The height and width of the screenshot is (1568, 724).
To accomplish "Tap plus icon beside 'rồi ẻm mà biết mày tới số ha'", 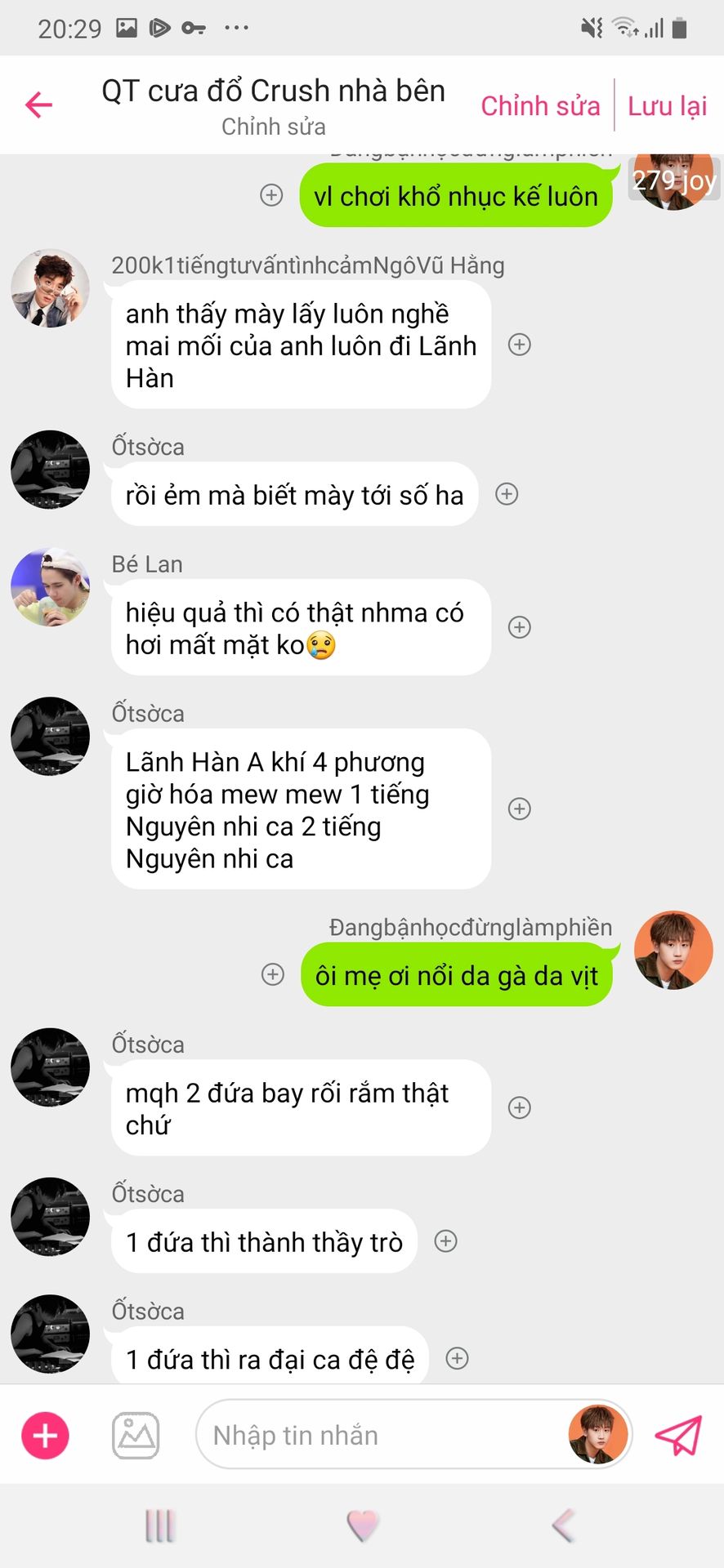I will click(x=507, y=494).
